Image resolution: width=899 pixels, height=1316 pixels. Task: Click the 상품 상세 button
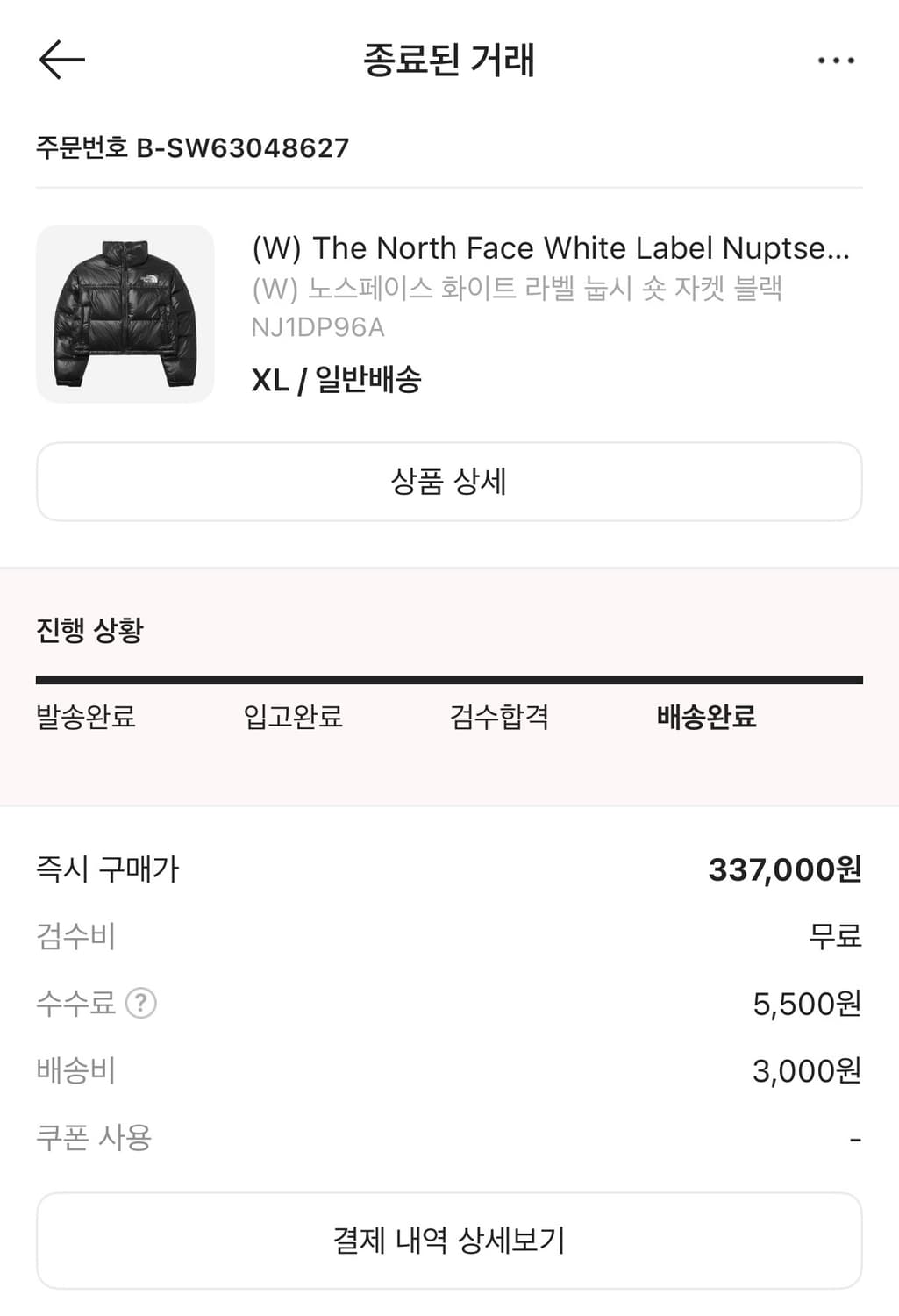[x=449, y=481]
